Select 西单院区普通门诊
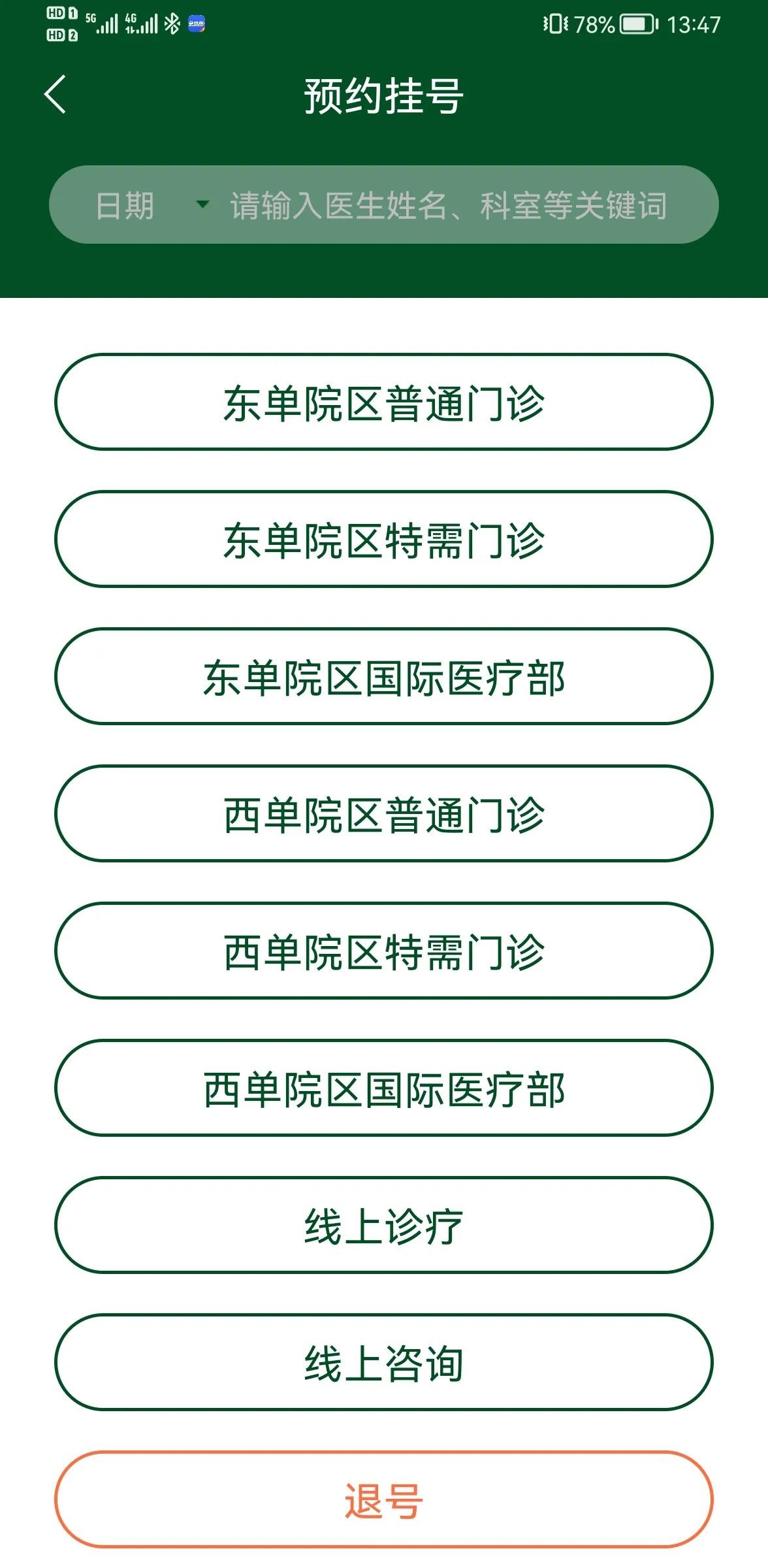768x1568 pixels. [x=384, y=814]
